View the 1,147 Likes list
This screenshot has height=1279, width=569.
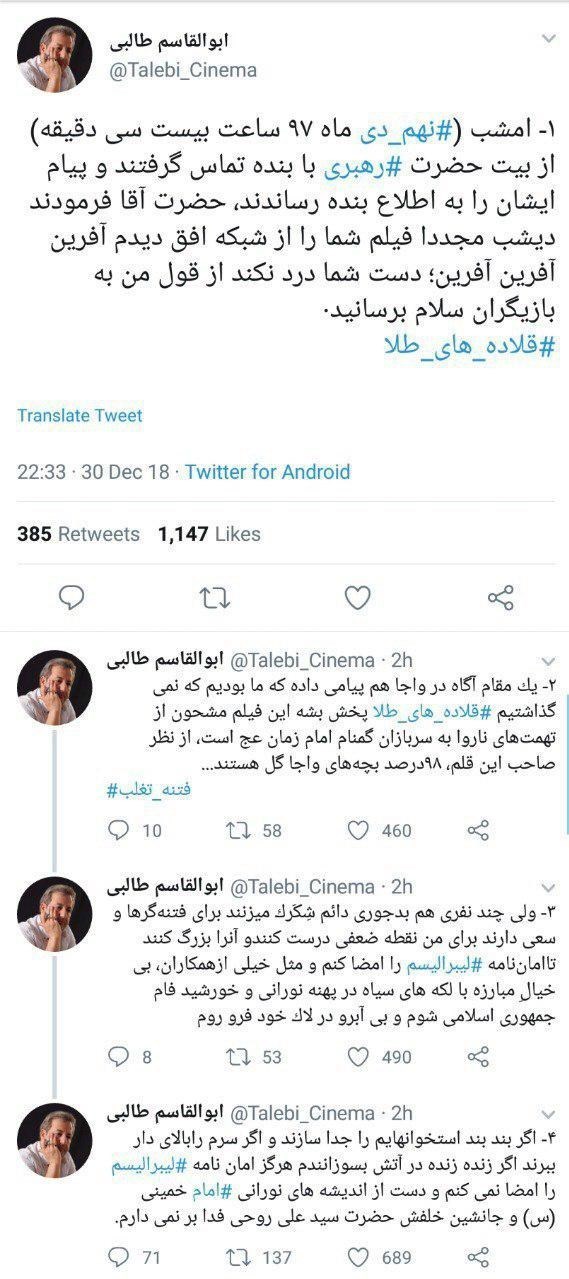pos(209,534)
